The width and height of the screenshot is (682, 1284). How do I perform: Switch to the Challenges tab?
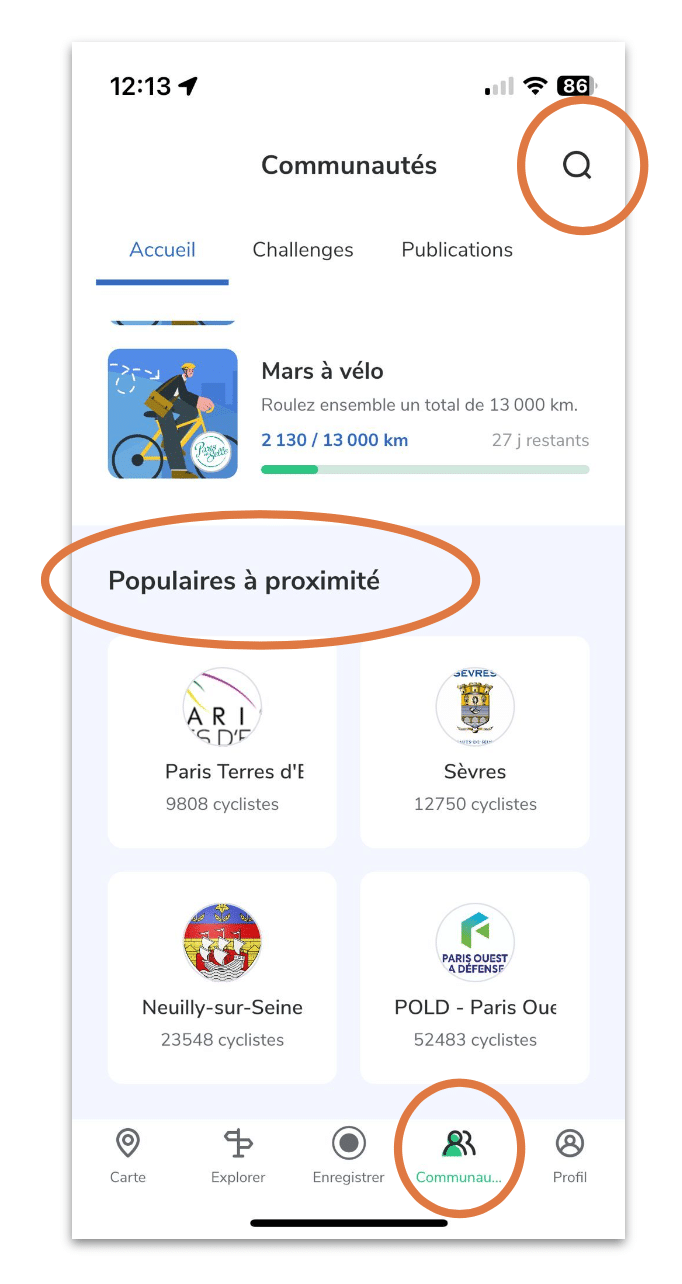tap(302, 250)
